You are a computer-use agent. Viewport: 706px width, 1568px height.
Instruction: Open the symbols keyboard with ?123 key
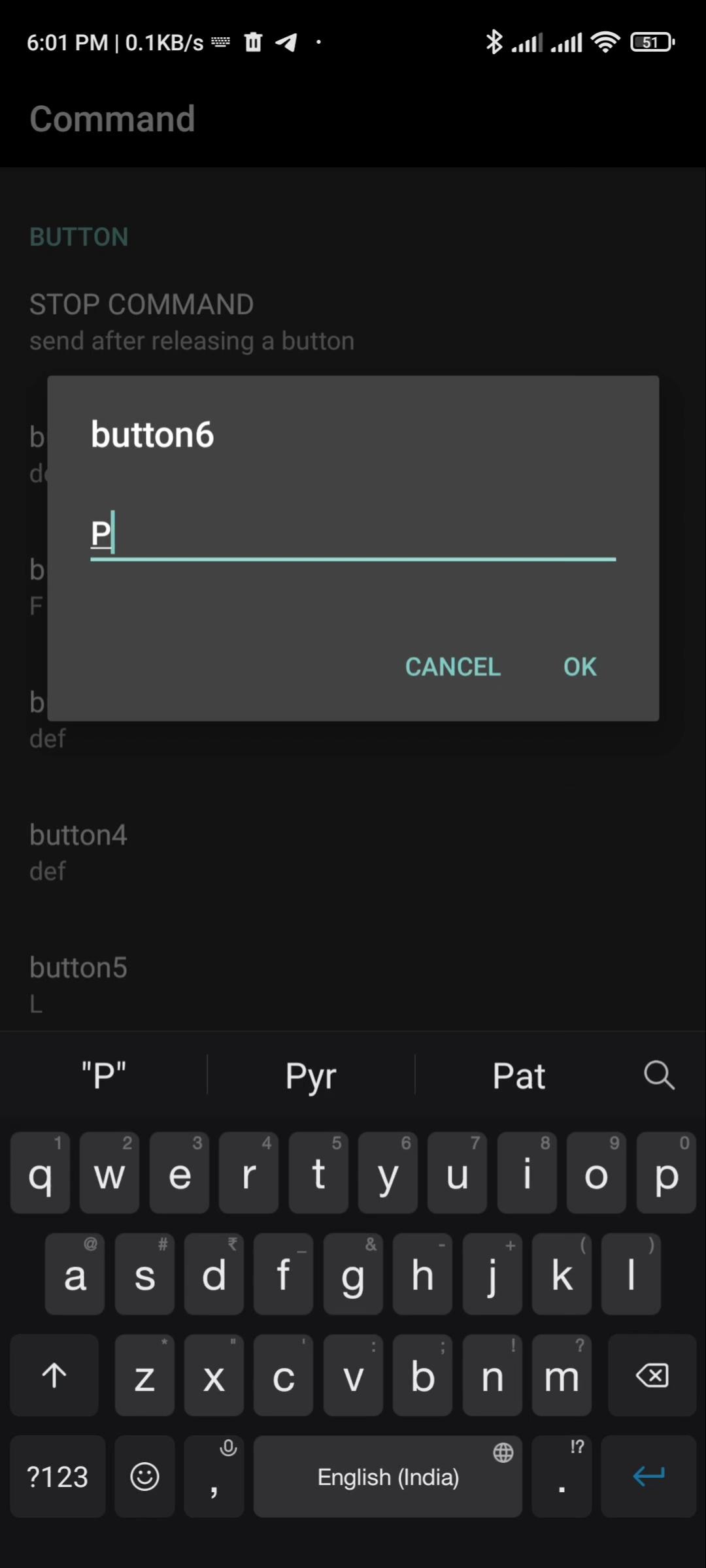57,1477
